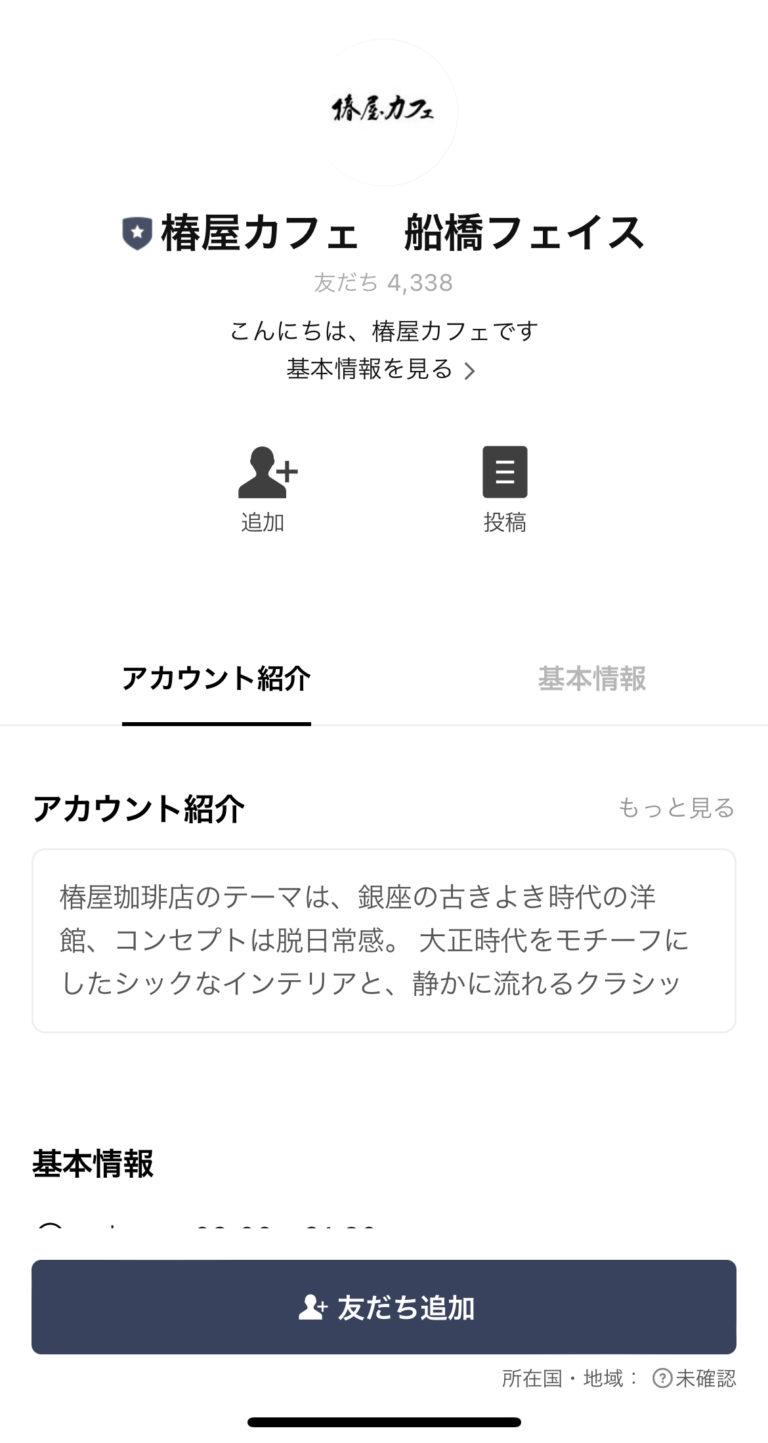Viewport: 768px width, 1443px height.
Task: Tap the 友だち 4,338 follower count
Action: coord(384,282)
